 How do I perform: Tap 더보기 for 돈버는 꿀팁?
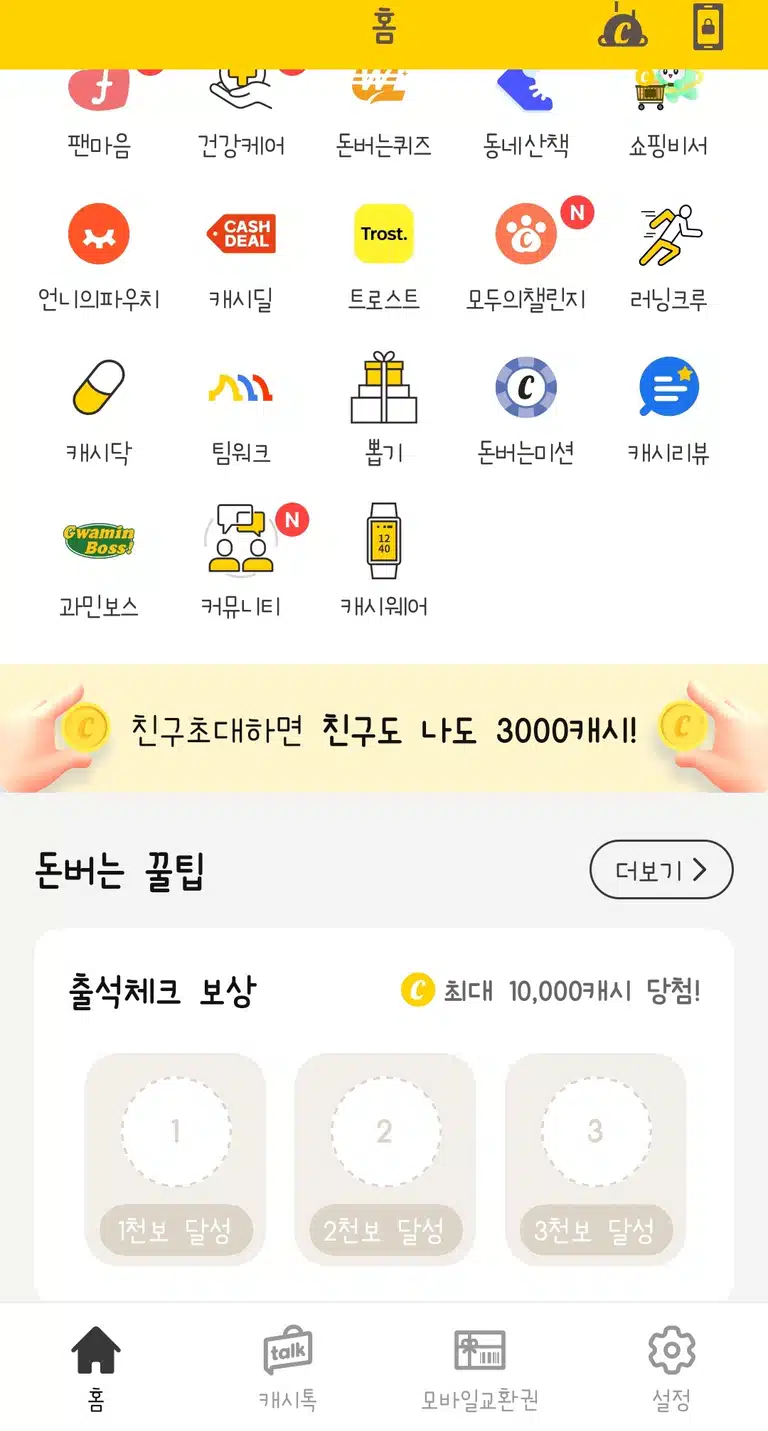661,870
